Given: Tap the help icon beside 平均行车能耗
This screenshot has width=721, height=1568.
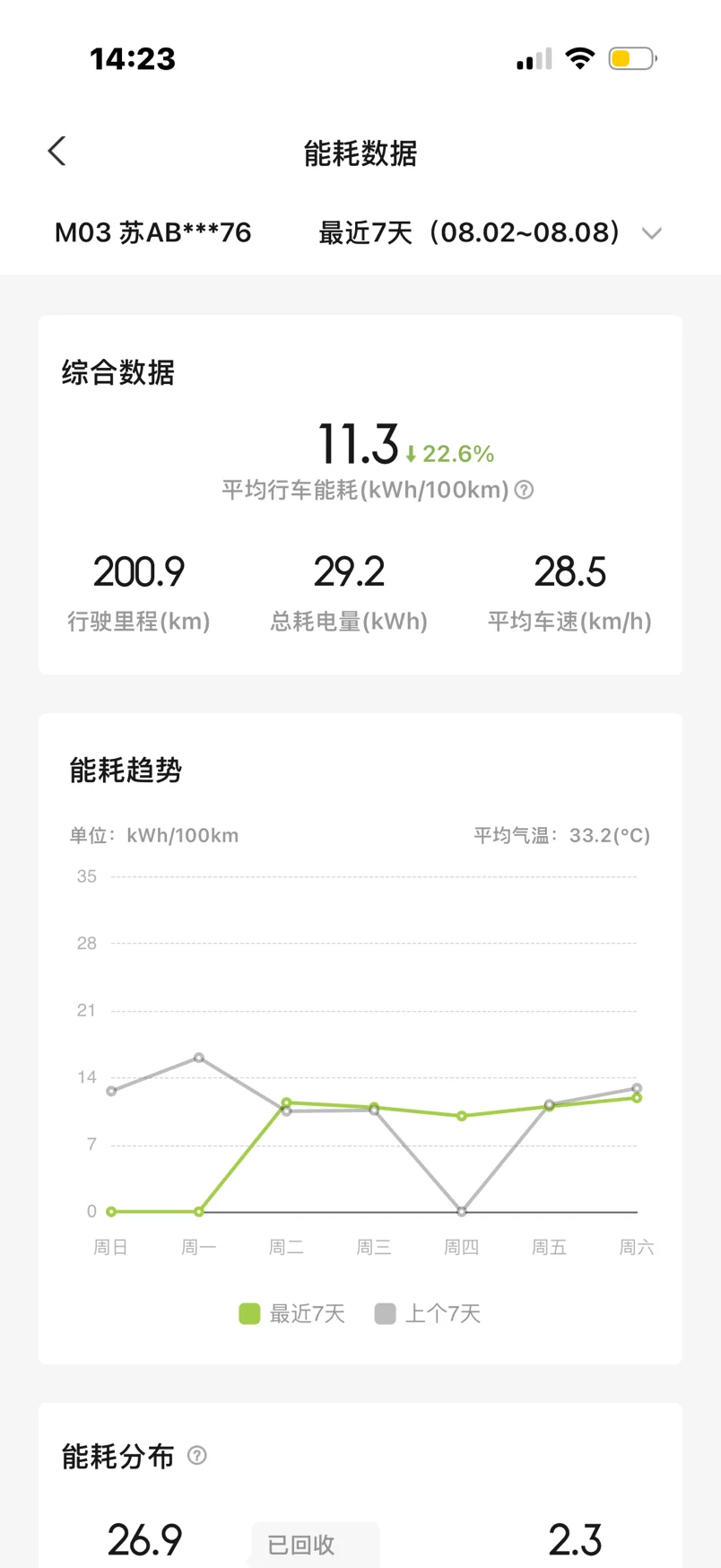Looking at the screenshot, I should click(x=525, y=490).
